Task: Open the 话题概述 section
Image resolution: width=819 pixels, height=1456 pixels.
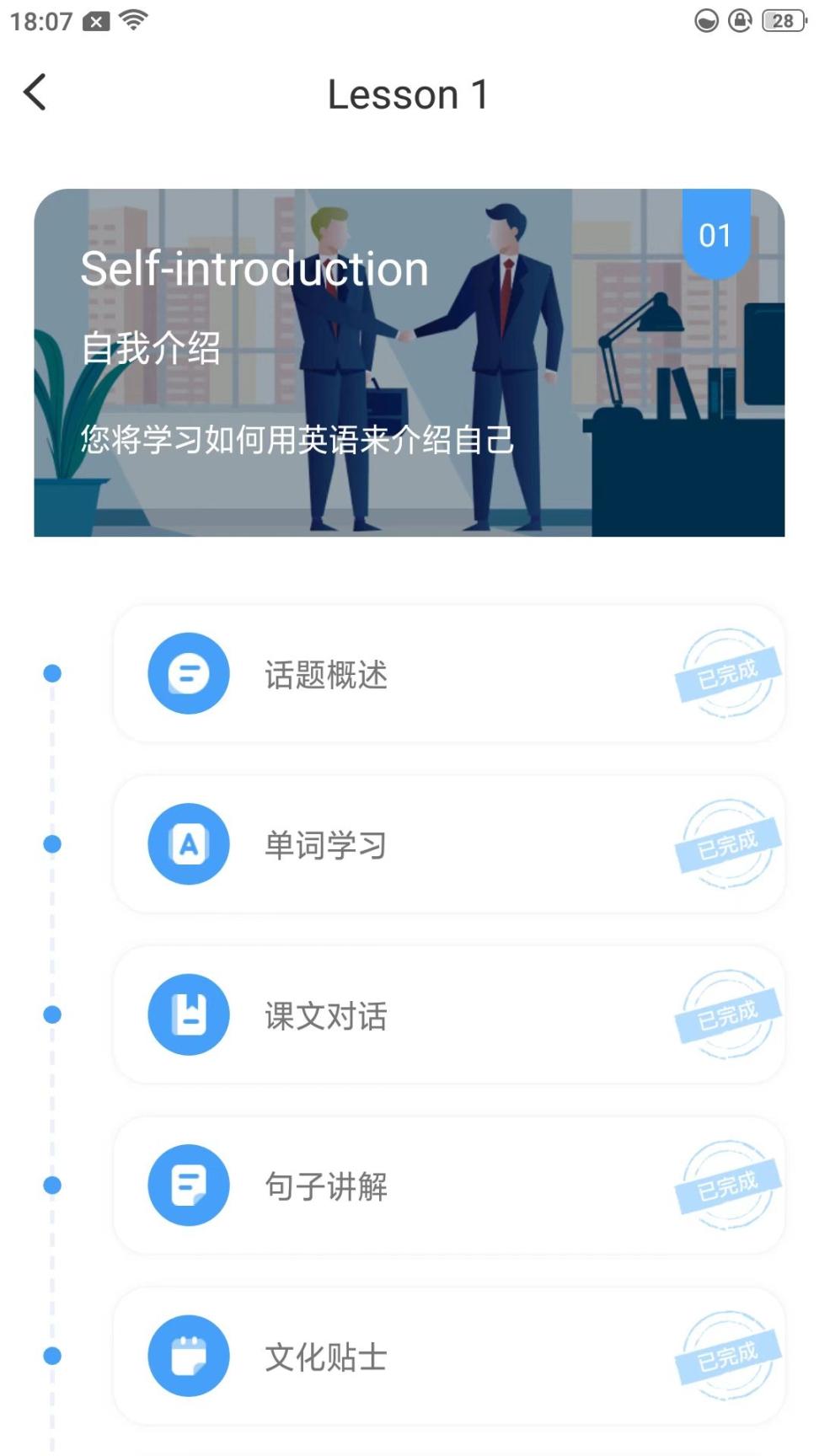Action: click(x=448, y=674)
